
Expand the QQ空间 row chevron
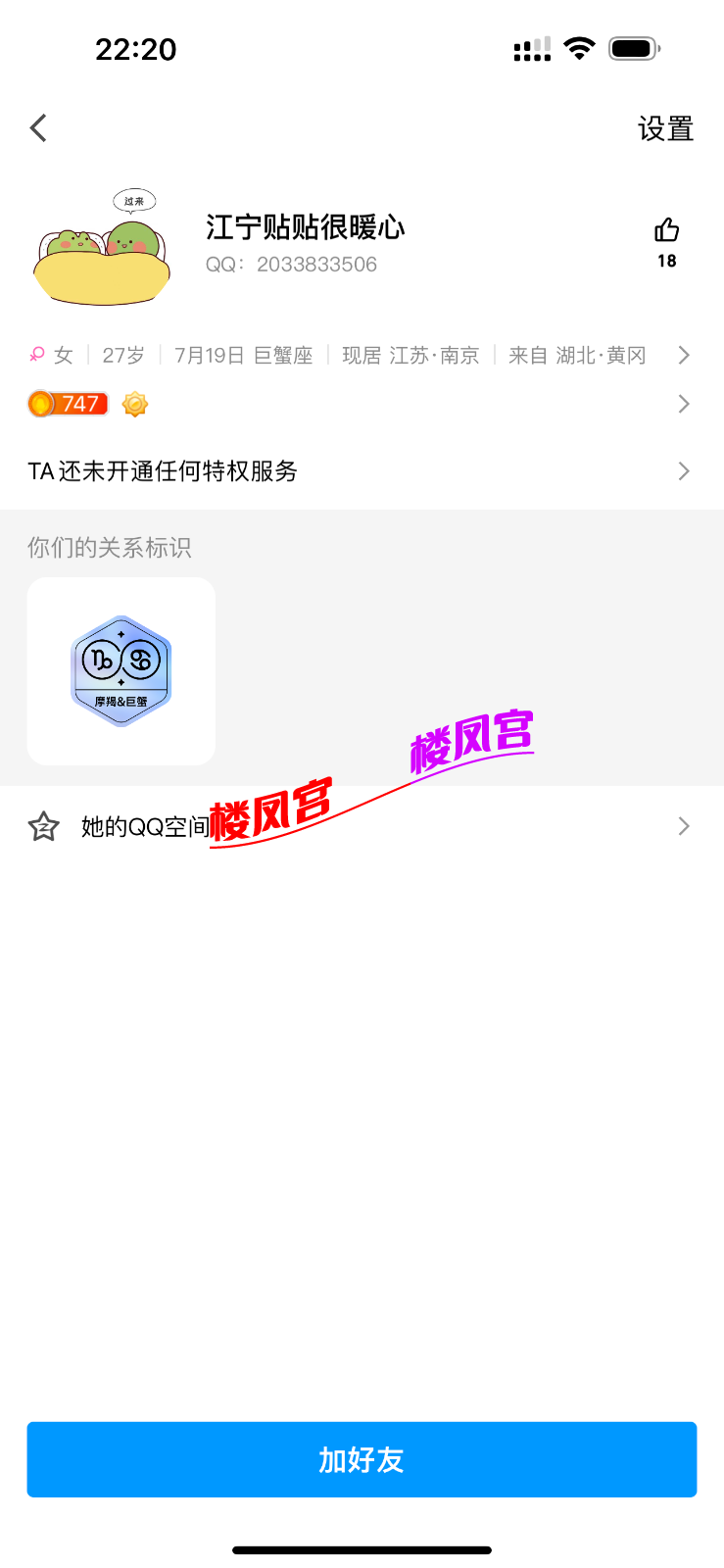tap(684, 826)
